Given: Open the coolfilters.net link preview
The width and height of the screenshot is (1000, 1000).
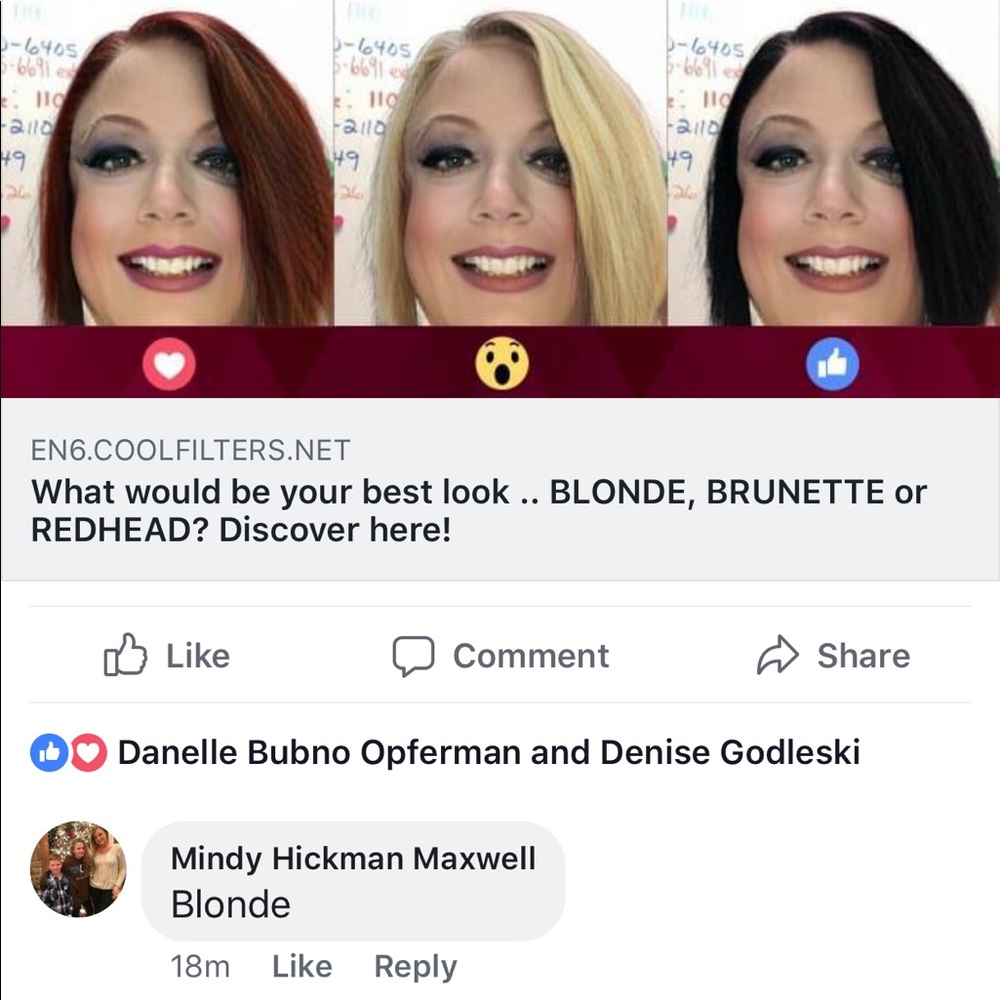Looking at the screenshot, I should 480,490.
